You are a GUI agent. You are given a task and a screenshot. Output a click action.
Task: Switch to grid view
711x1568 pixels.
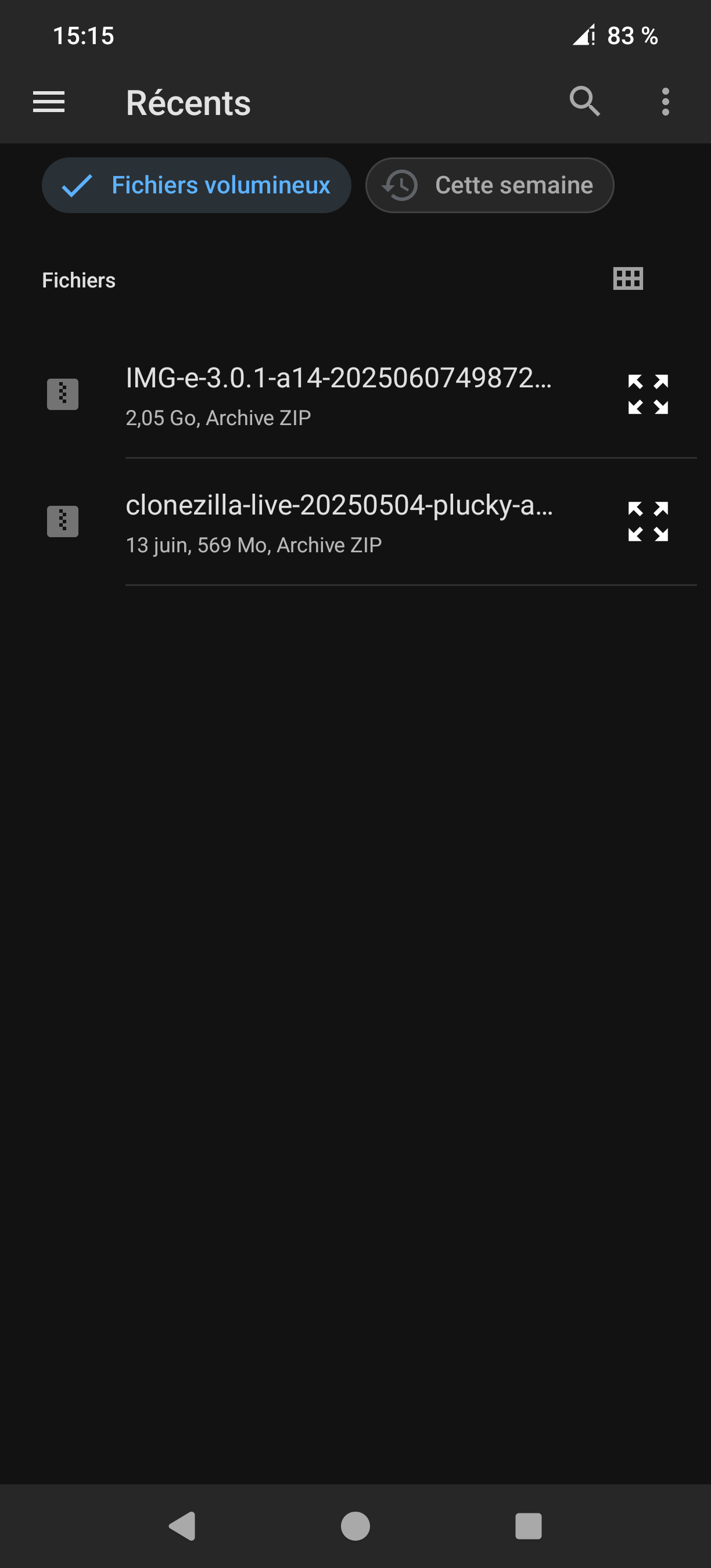click(x=628, y=279)
